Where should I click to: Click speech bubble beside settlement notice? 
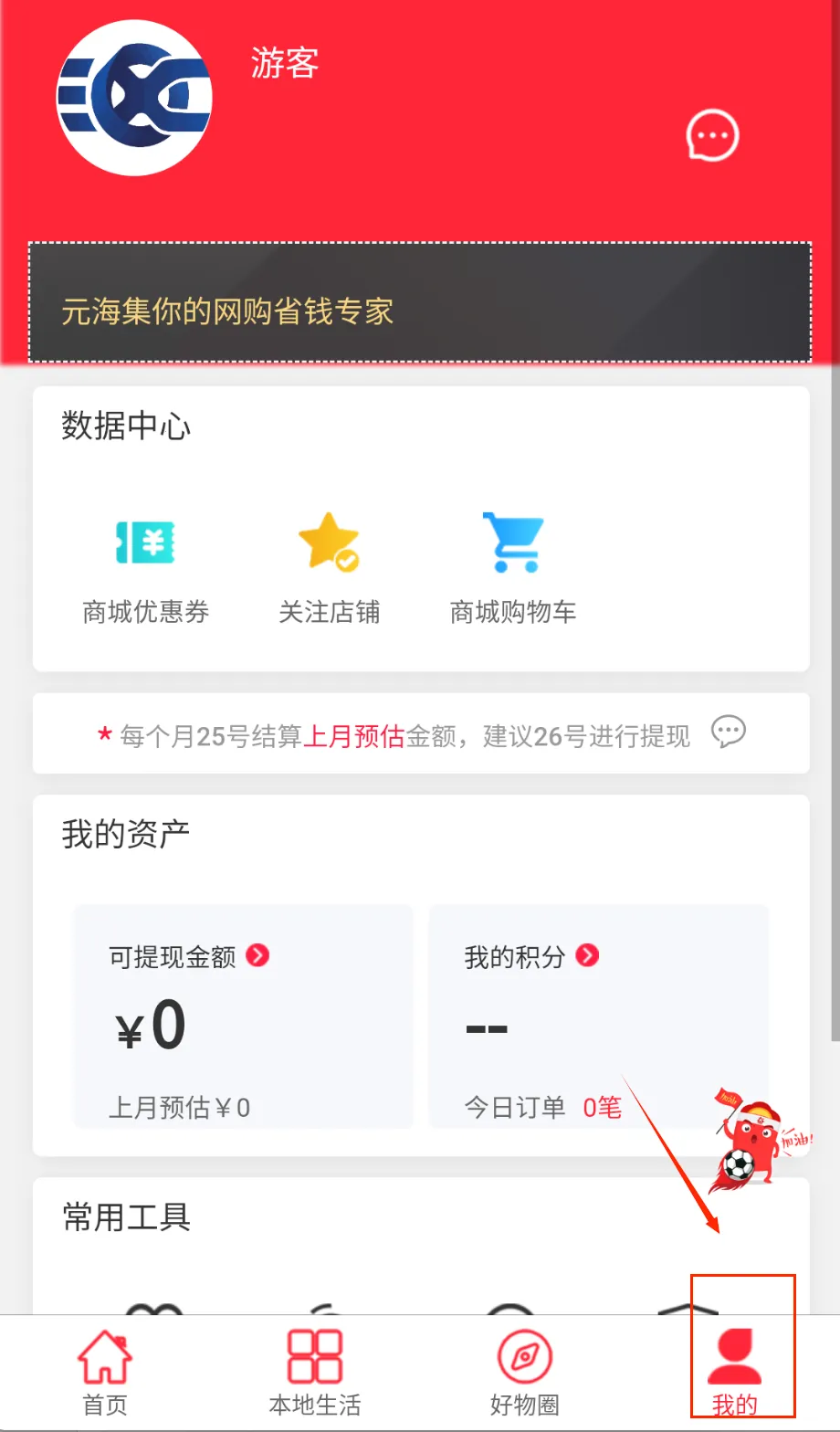(728, 732)
